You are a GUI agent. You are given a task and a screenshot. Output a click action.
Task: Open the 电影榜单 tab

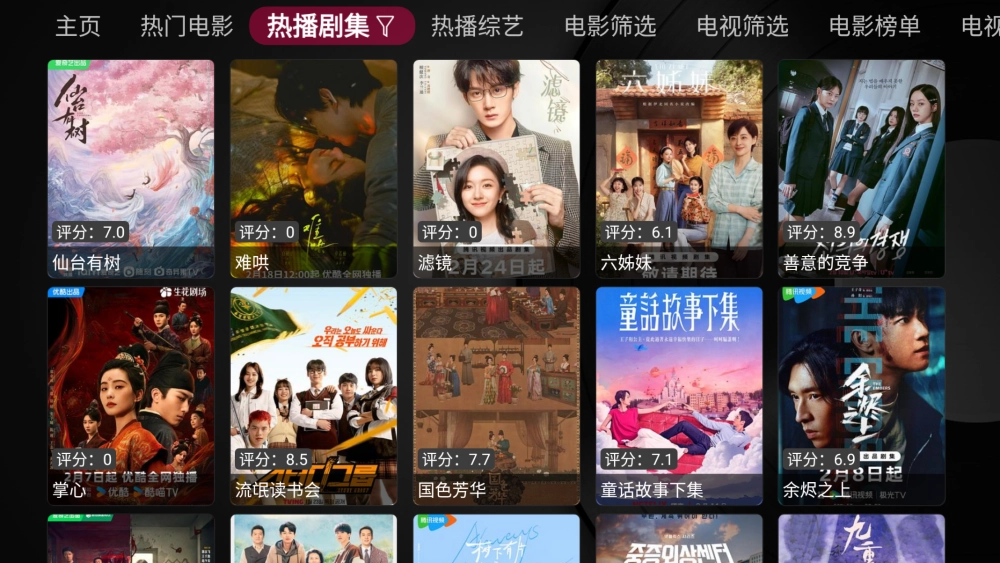coord(874,26)
